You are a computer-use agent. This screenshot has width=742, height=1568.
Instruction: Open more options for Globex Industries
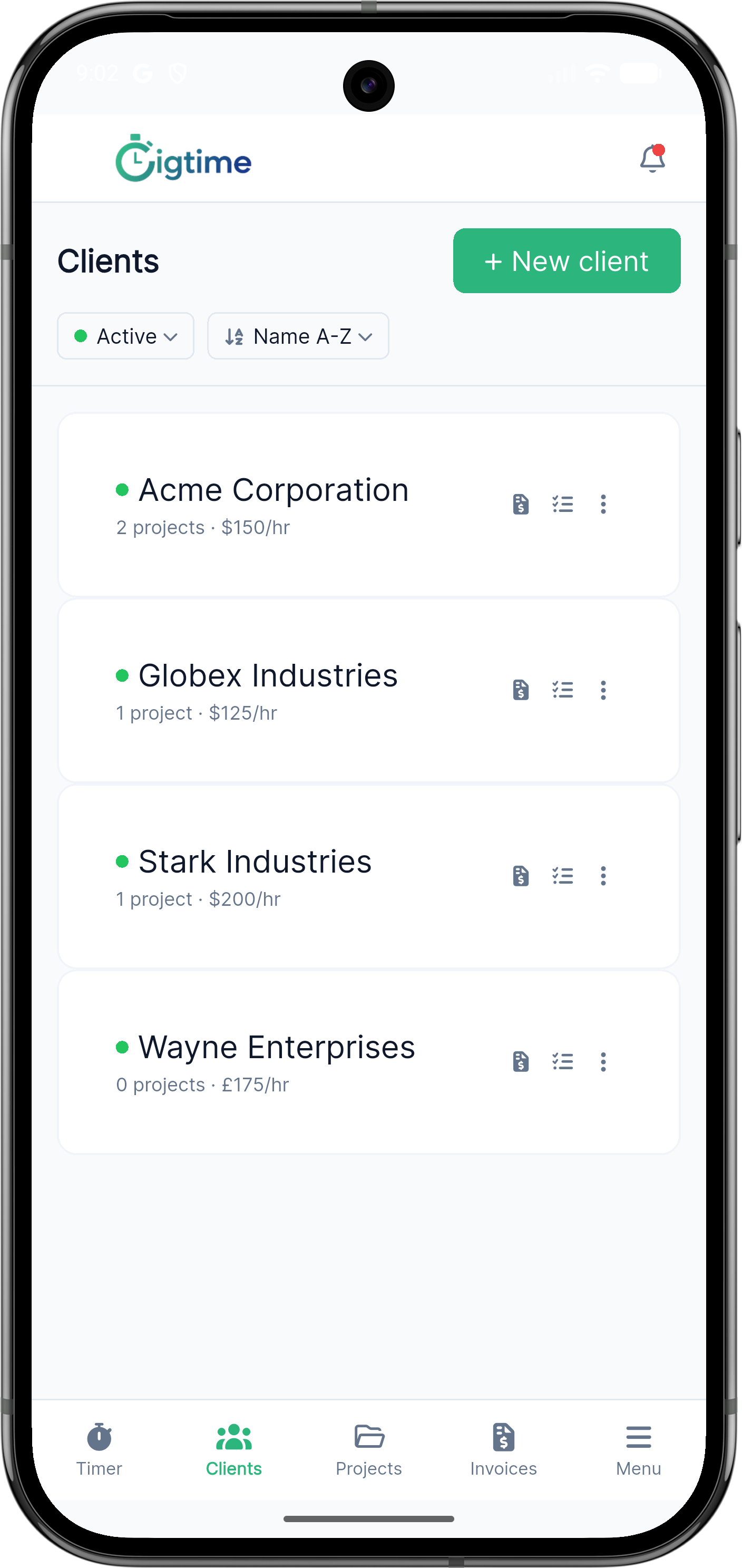click(x=603, y=690)
